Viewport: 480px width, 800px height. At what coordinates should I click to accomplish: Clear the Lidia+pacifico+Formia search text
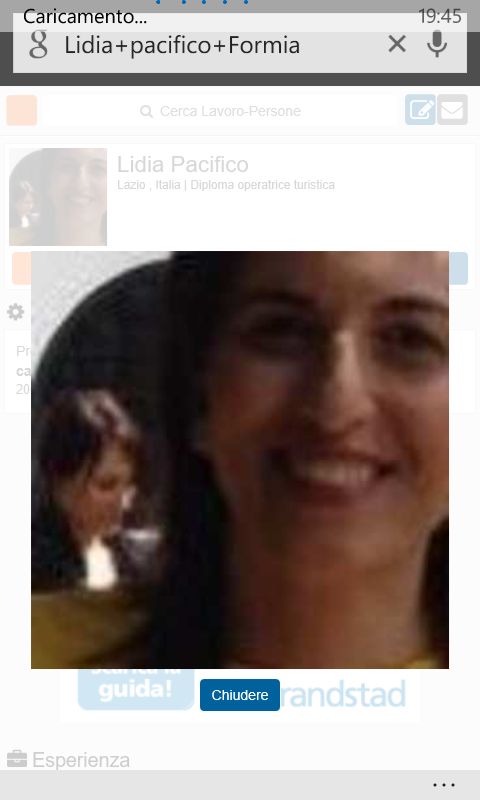pos(397,44)
